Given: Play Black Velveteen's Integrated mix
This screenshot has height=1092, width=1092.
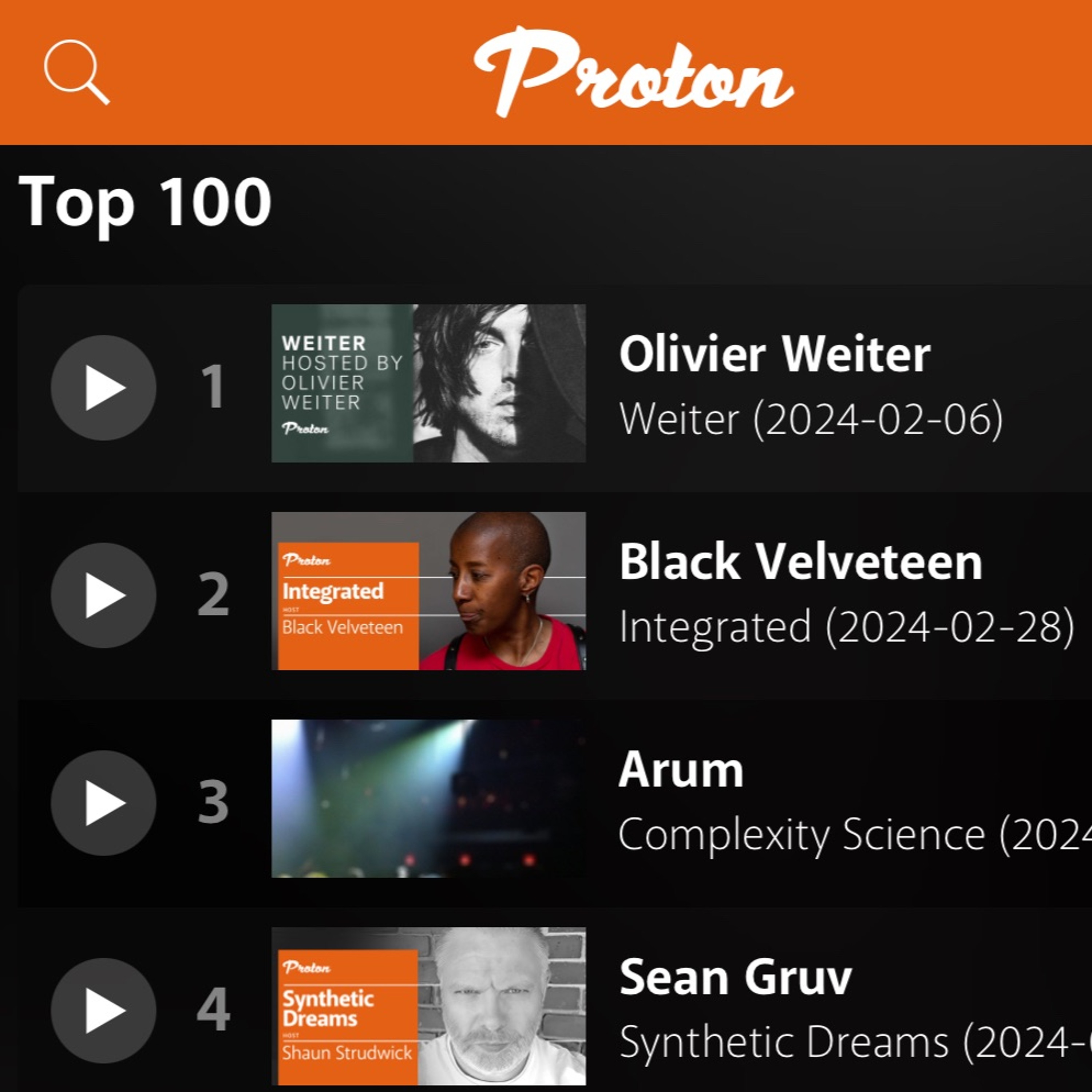Looking at the screenshot, I should pyautogui.click(x=103, y=595).
